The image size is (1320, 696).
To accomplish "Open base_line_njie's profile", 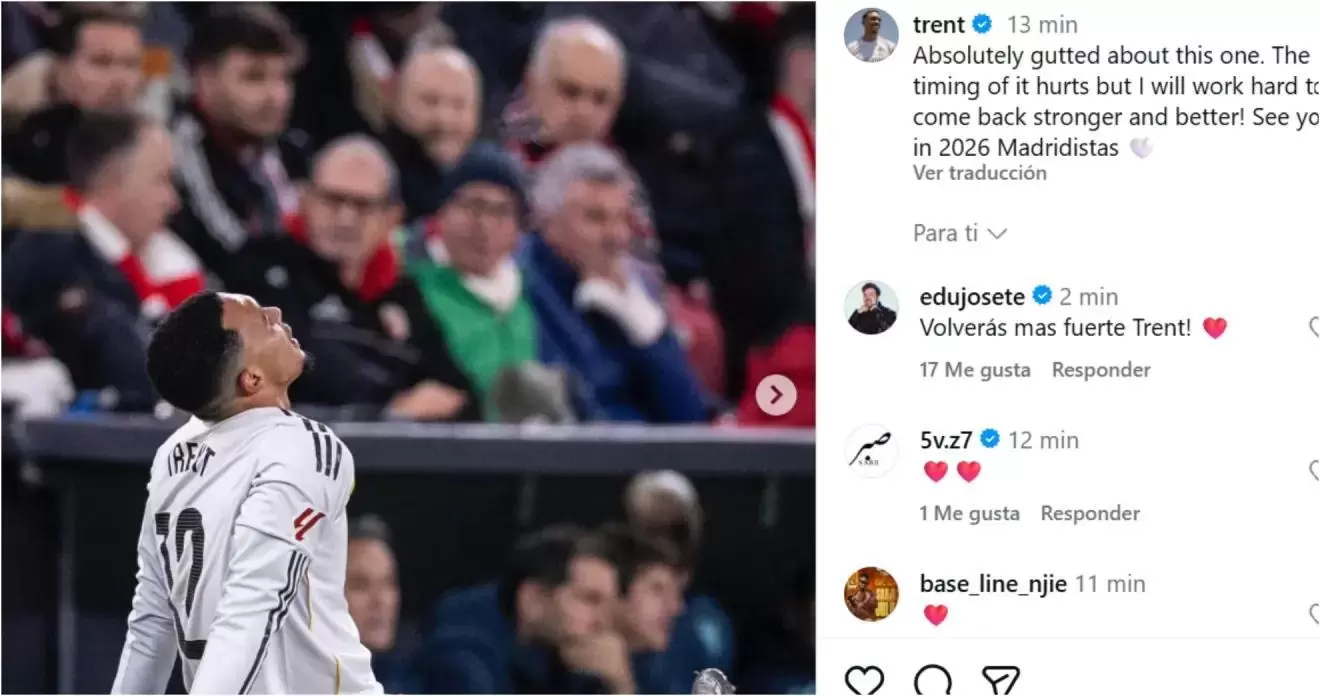I will click(x=992, y=584).
